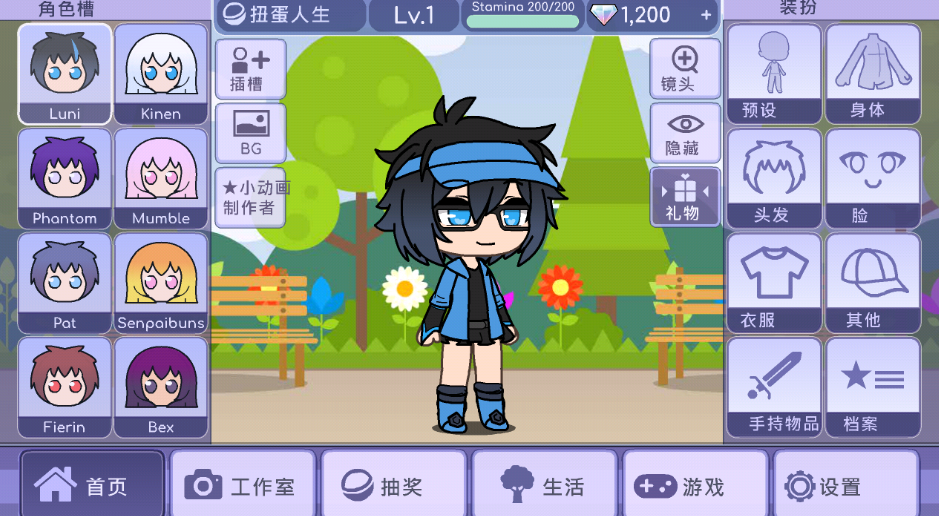Pick the Bex character
Viewport: 939px width, 516px height.
point(160,387)
